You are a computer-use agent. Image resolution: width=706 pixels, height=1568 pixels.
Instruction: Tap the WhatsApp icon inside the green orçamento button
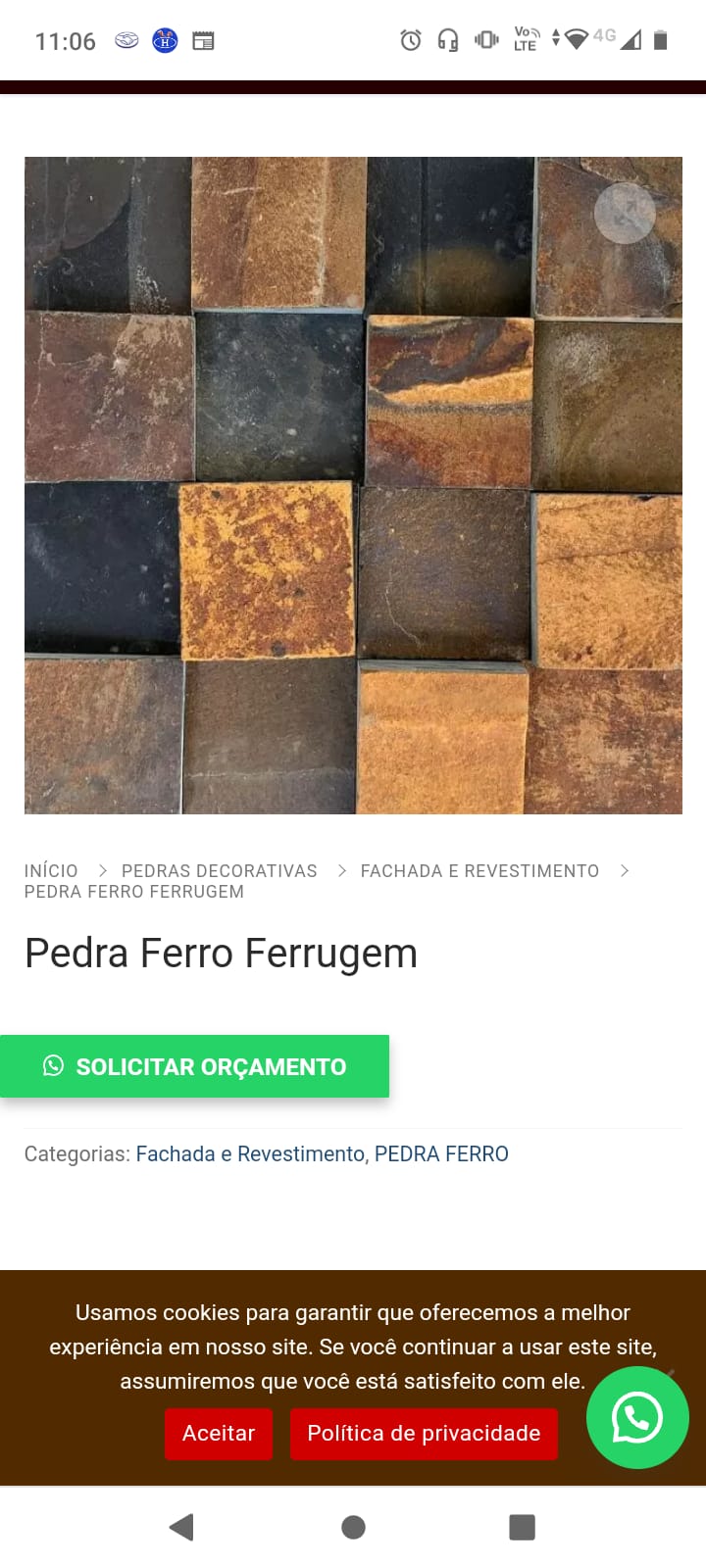[x=54, y=1066]
